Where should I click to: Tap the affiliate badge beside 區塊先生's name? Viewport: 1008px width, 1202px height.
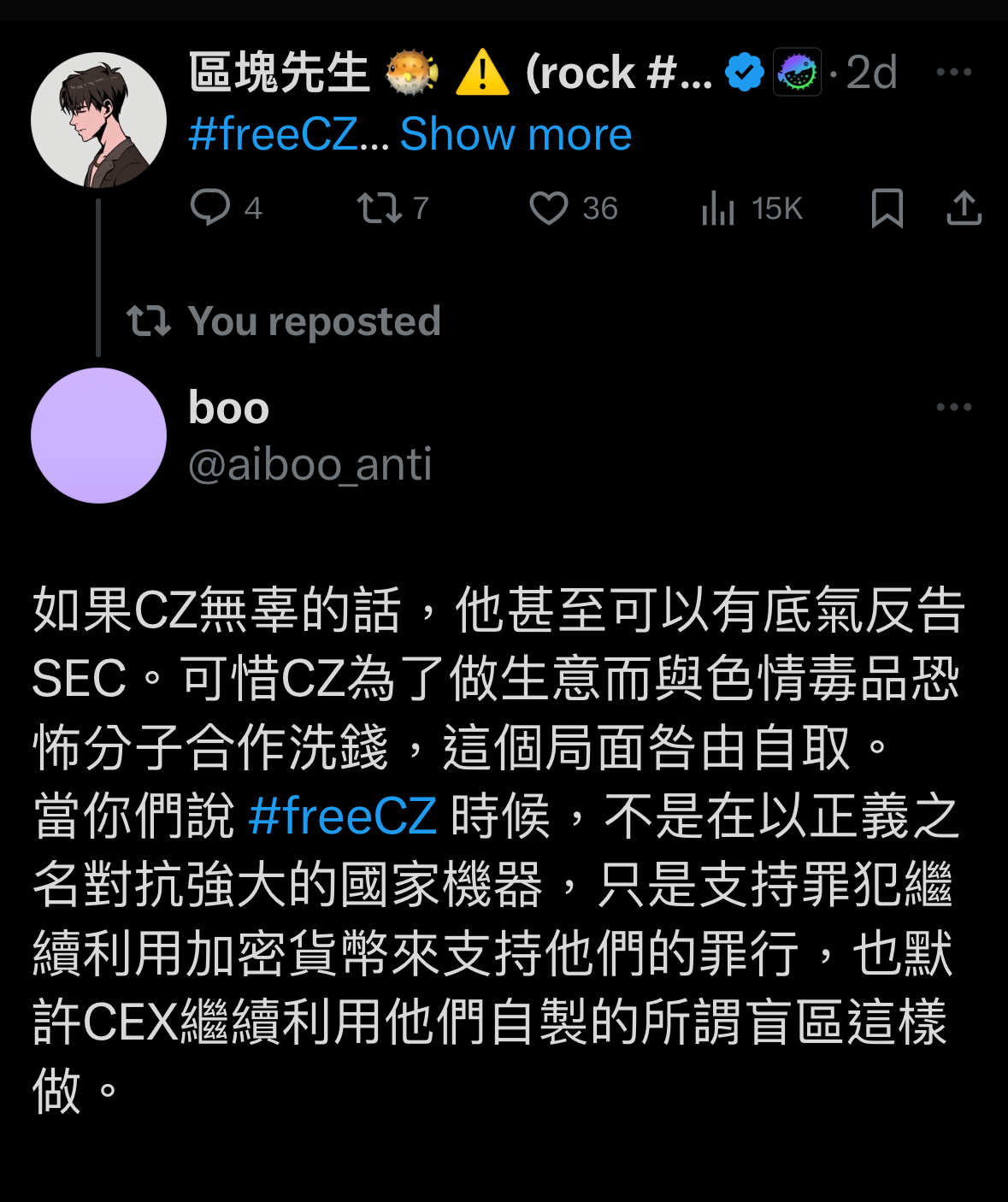(797, 73)
